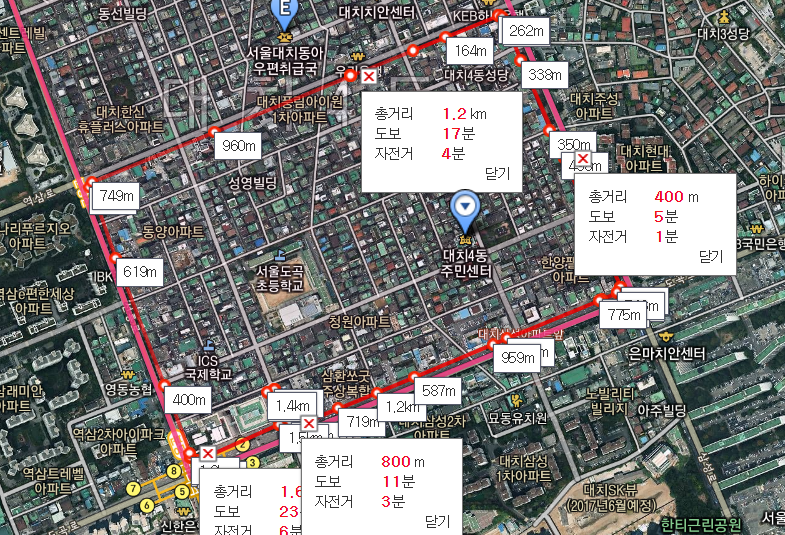Close the 800 m distance popup
The width and height of the screenshot is (785, 535).
pyautogui.click(x=437, y=521)
